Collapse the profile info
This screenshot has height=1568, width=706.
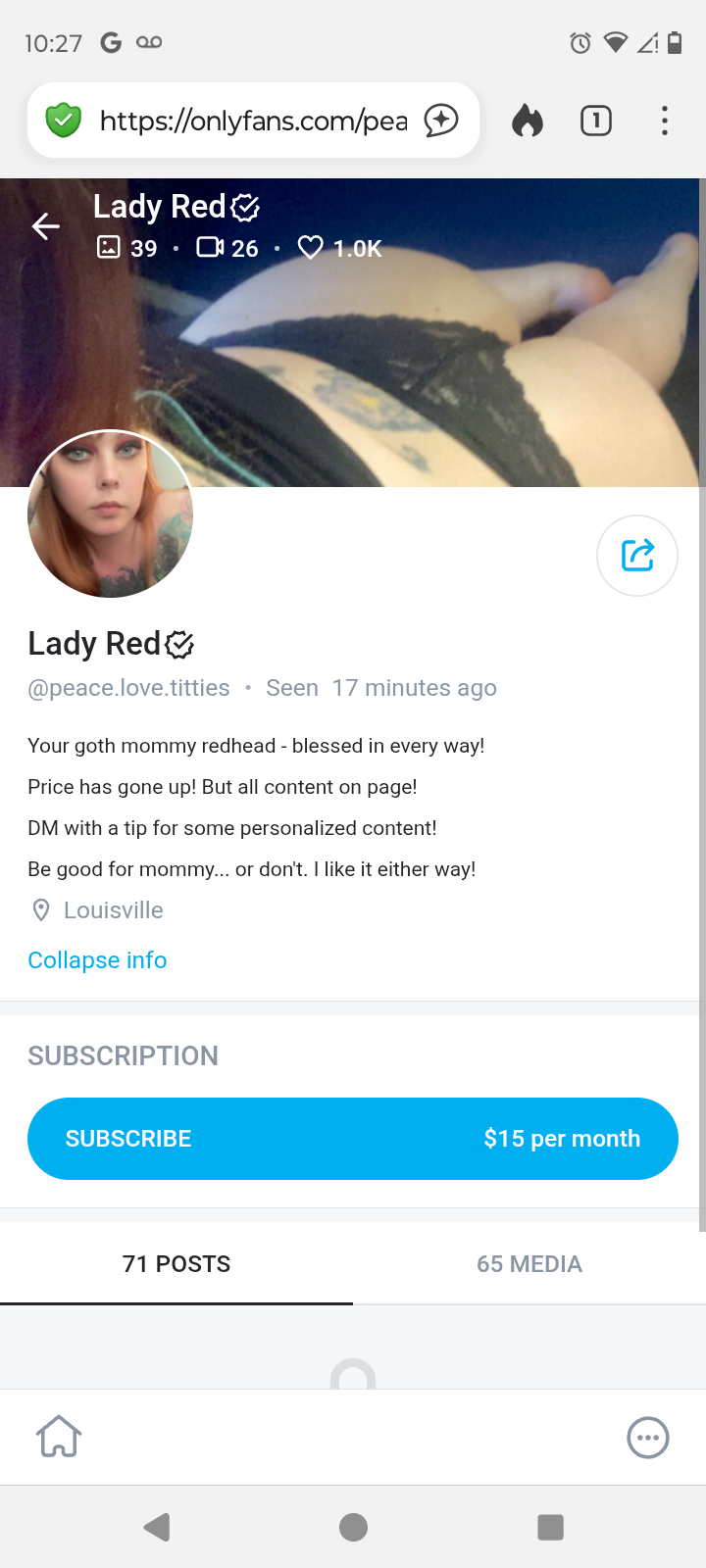tap(97, 960)
